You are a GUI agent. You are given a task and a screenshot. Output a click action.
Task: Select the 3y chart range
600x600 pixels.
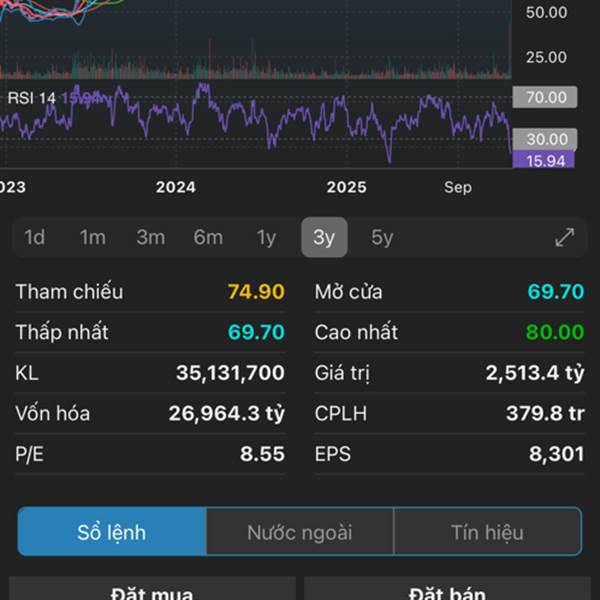point(324,238)
